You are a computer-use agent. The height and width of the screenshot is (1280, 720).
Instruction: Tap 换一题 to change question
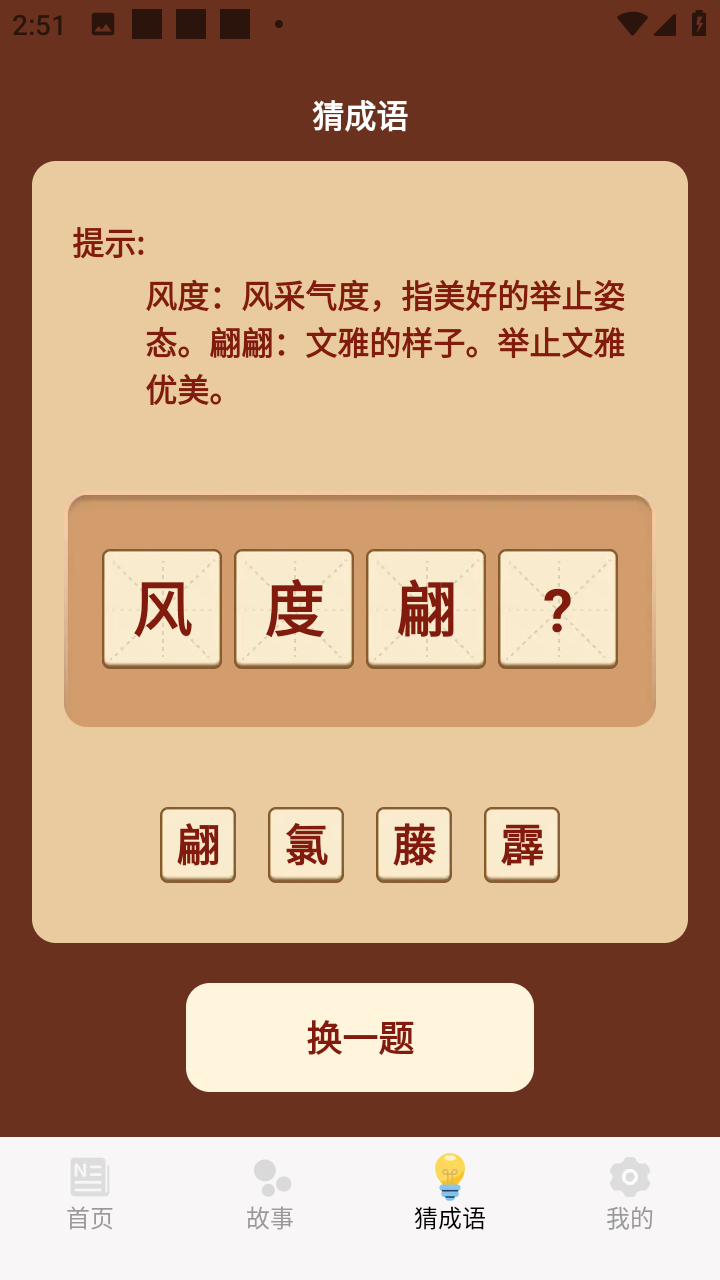click(x=360, y=1037)
